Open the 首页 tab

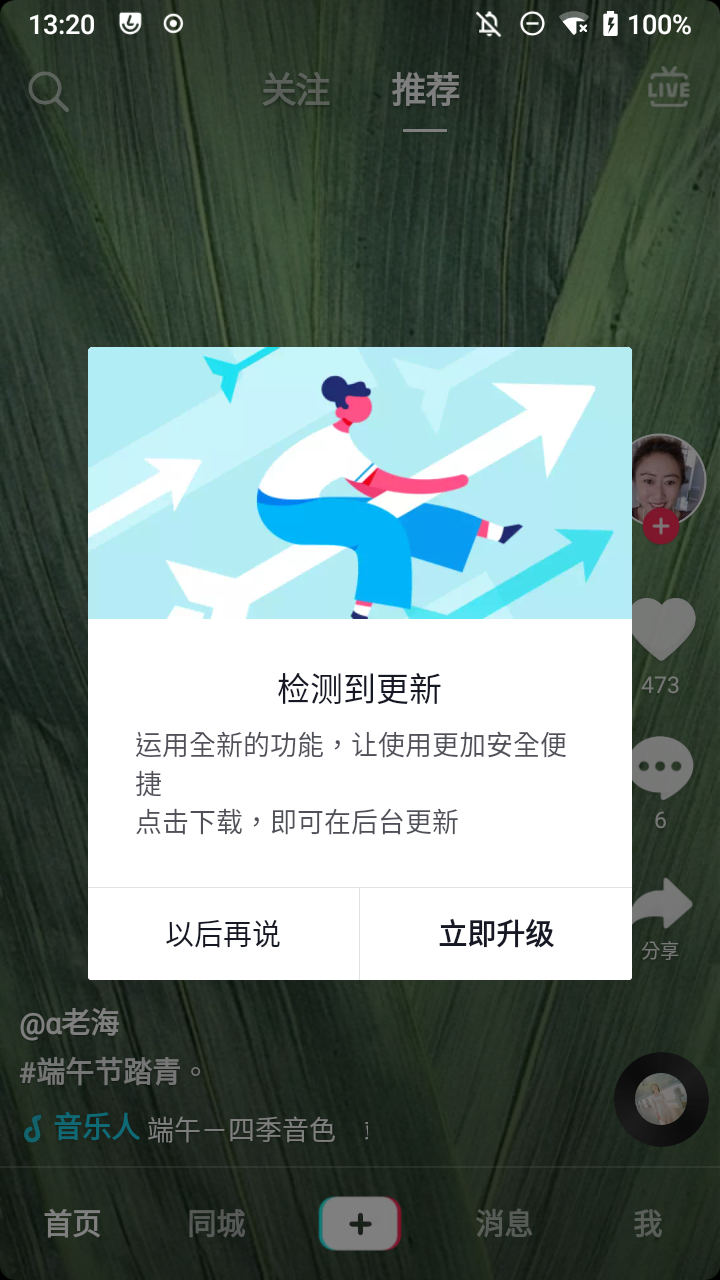click(x=72, y=1223)
